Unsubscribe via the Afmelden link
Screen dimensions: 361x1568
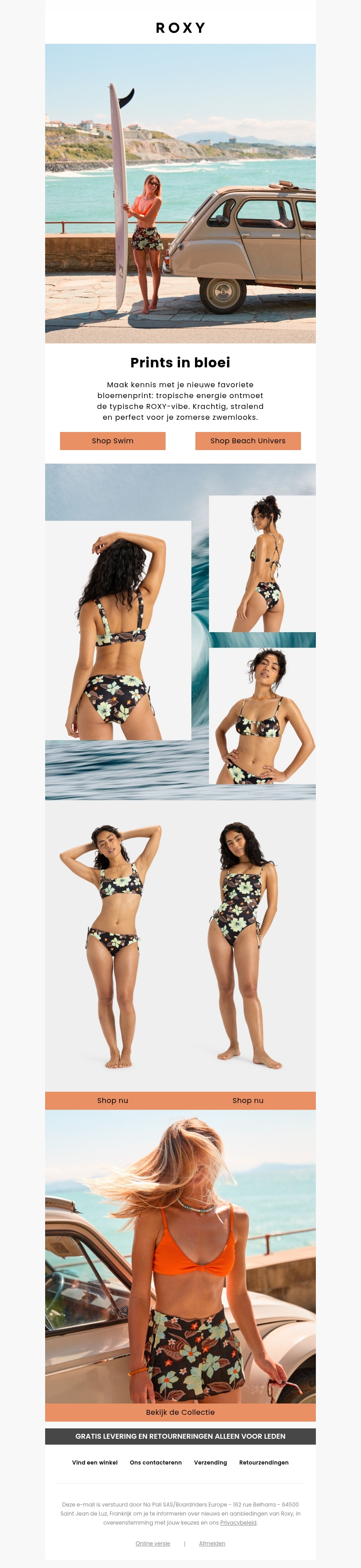(x=212, y=1543)
